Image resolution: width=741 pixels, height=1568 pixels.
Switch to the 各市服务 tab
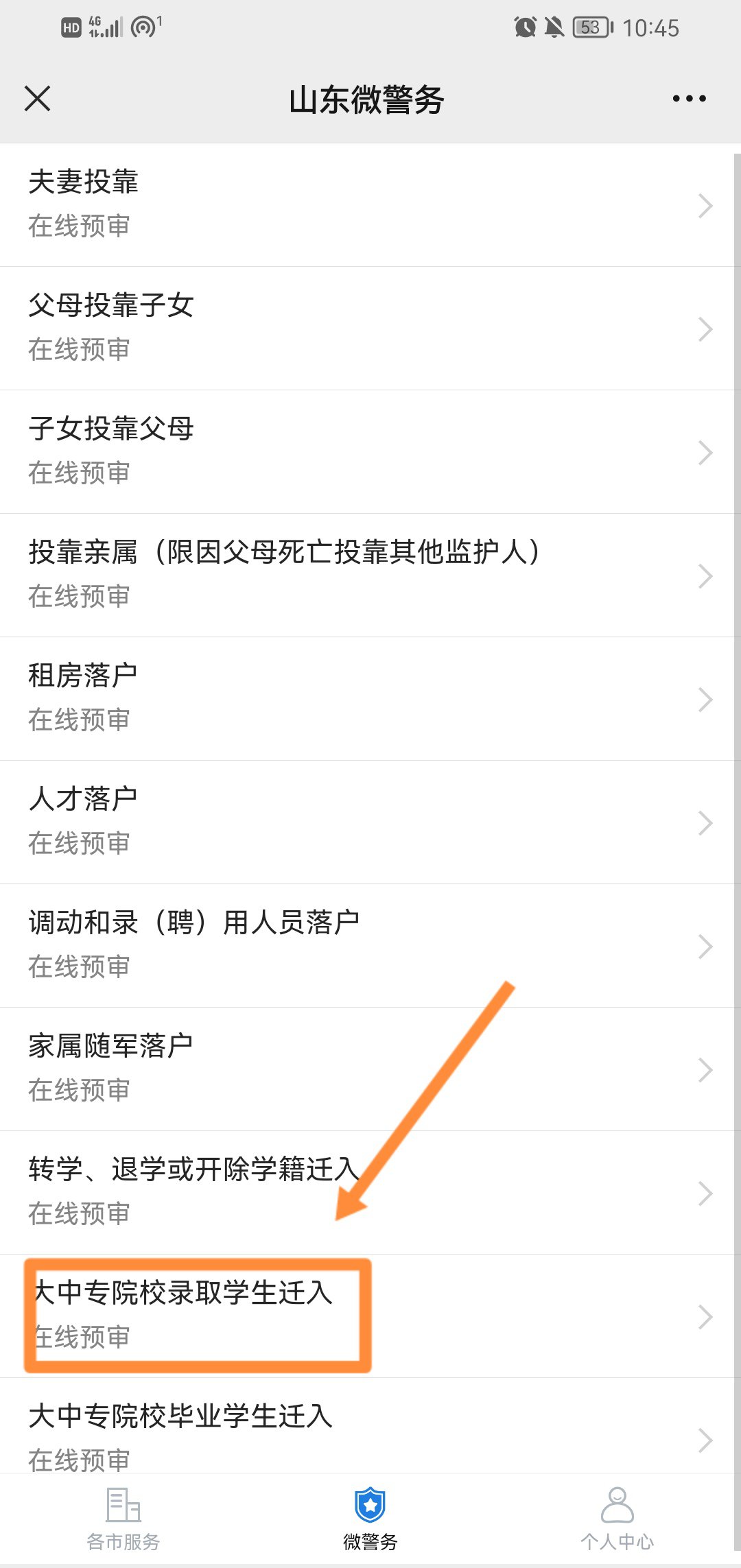pos(123,1519)
